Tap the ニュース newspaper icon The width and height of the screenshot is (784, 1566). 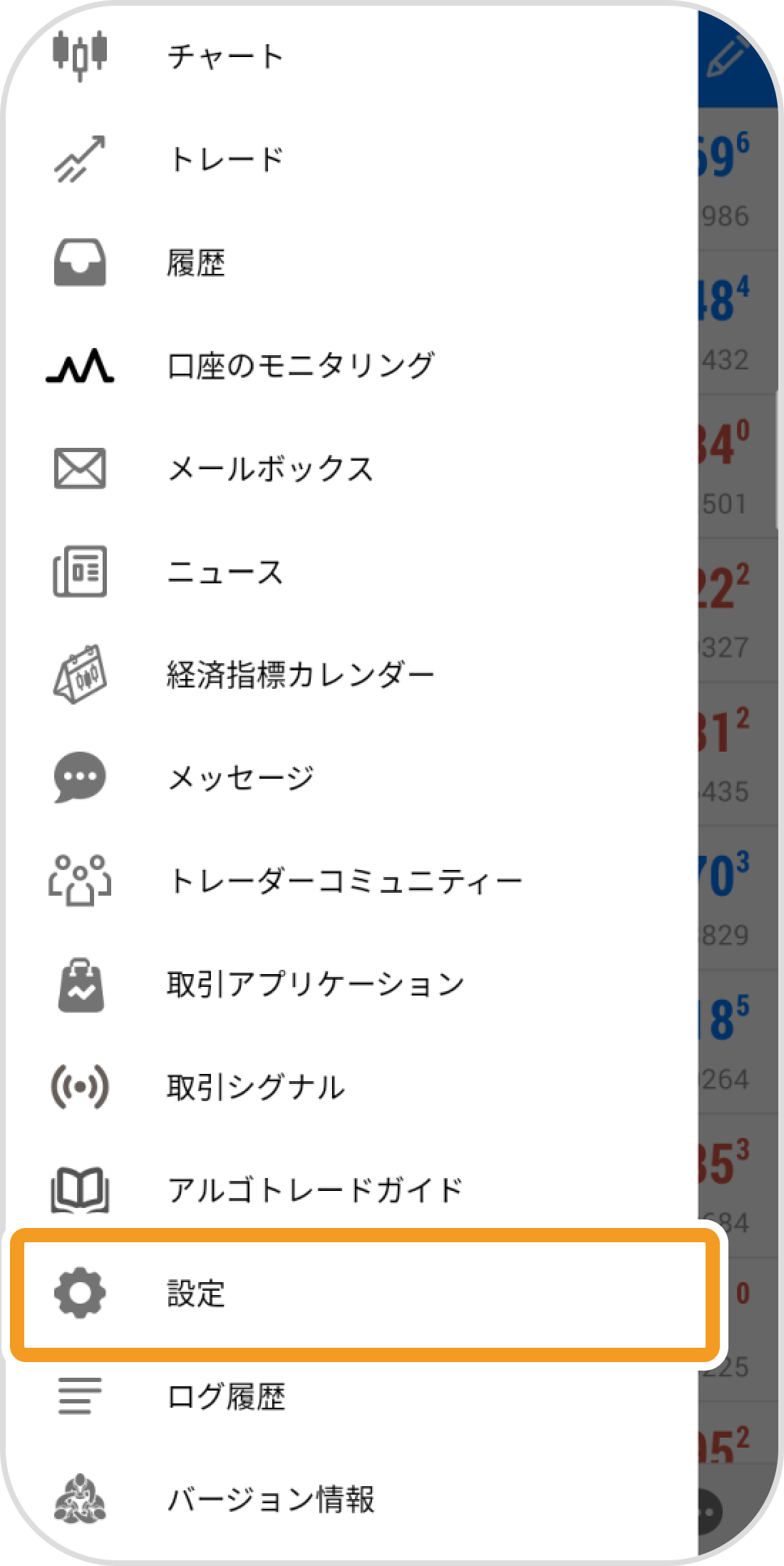(x=80, y=570)
